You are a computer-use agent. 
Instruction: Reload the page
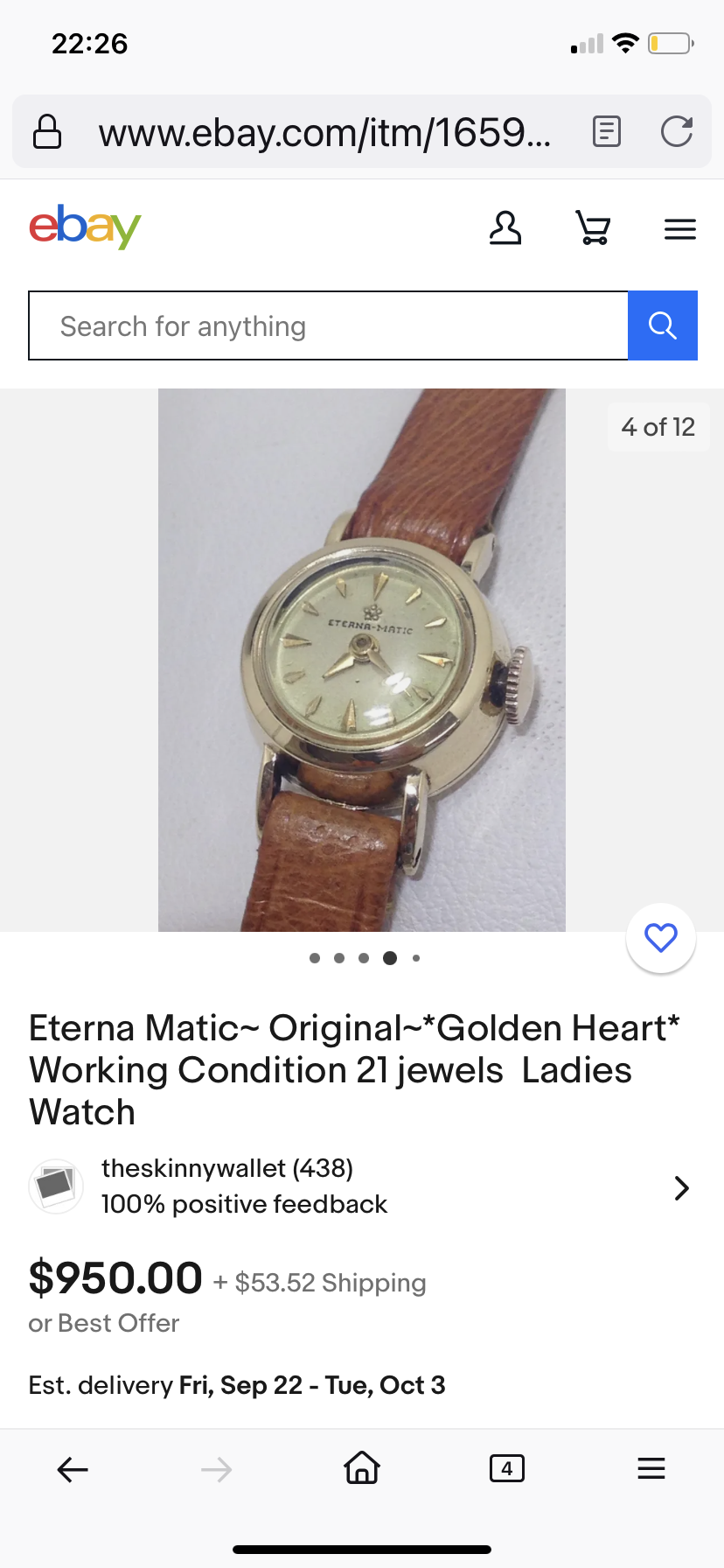point(676,132)
